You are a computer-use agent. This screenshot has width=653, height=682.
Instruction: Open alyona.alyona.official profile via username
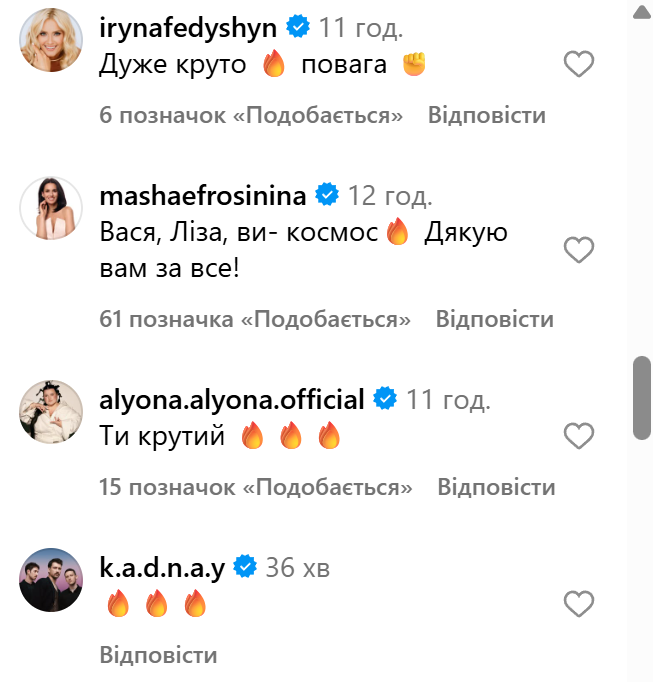click(232, 400)
